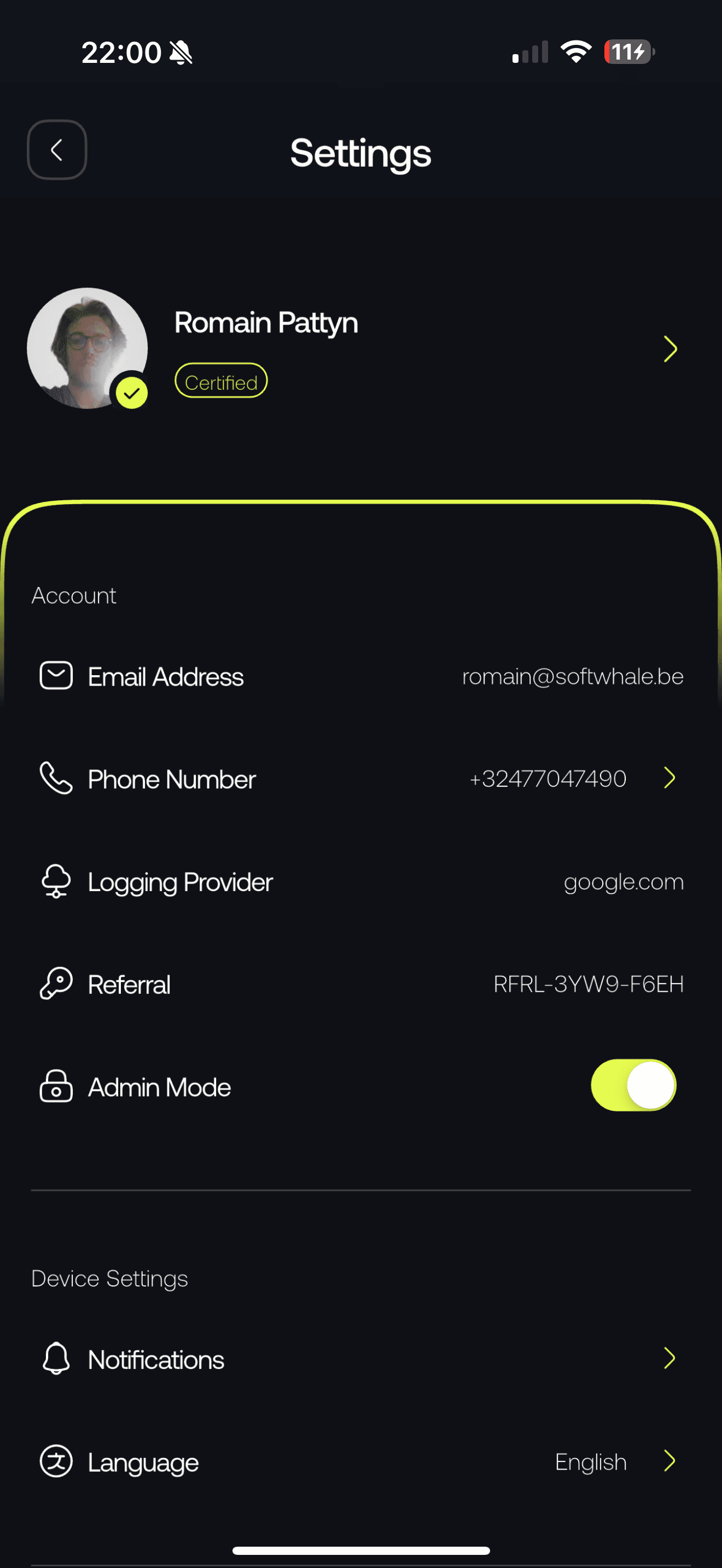Viewport: 722px width, 1568px height.
Task: Click the Logging Provider cloud icon
Action: [x=56, y=881]
